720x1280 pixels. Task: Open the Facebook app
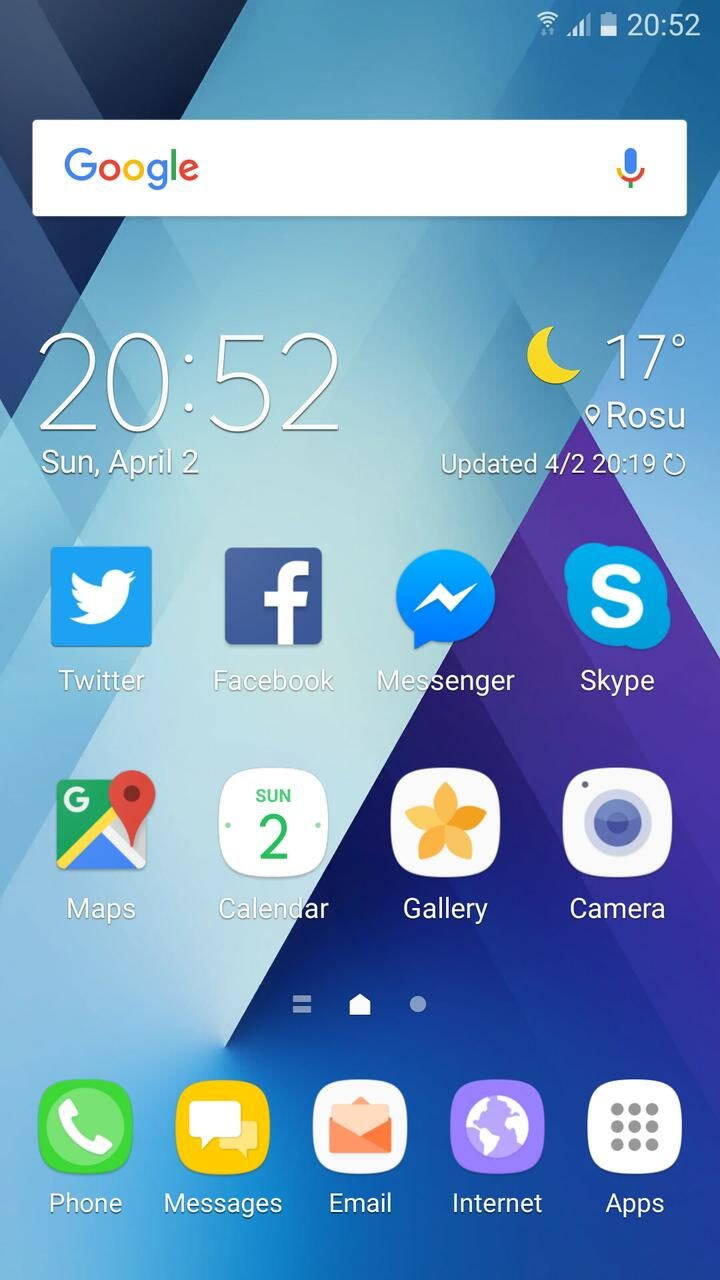(x=273, y=597)
